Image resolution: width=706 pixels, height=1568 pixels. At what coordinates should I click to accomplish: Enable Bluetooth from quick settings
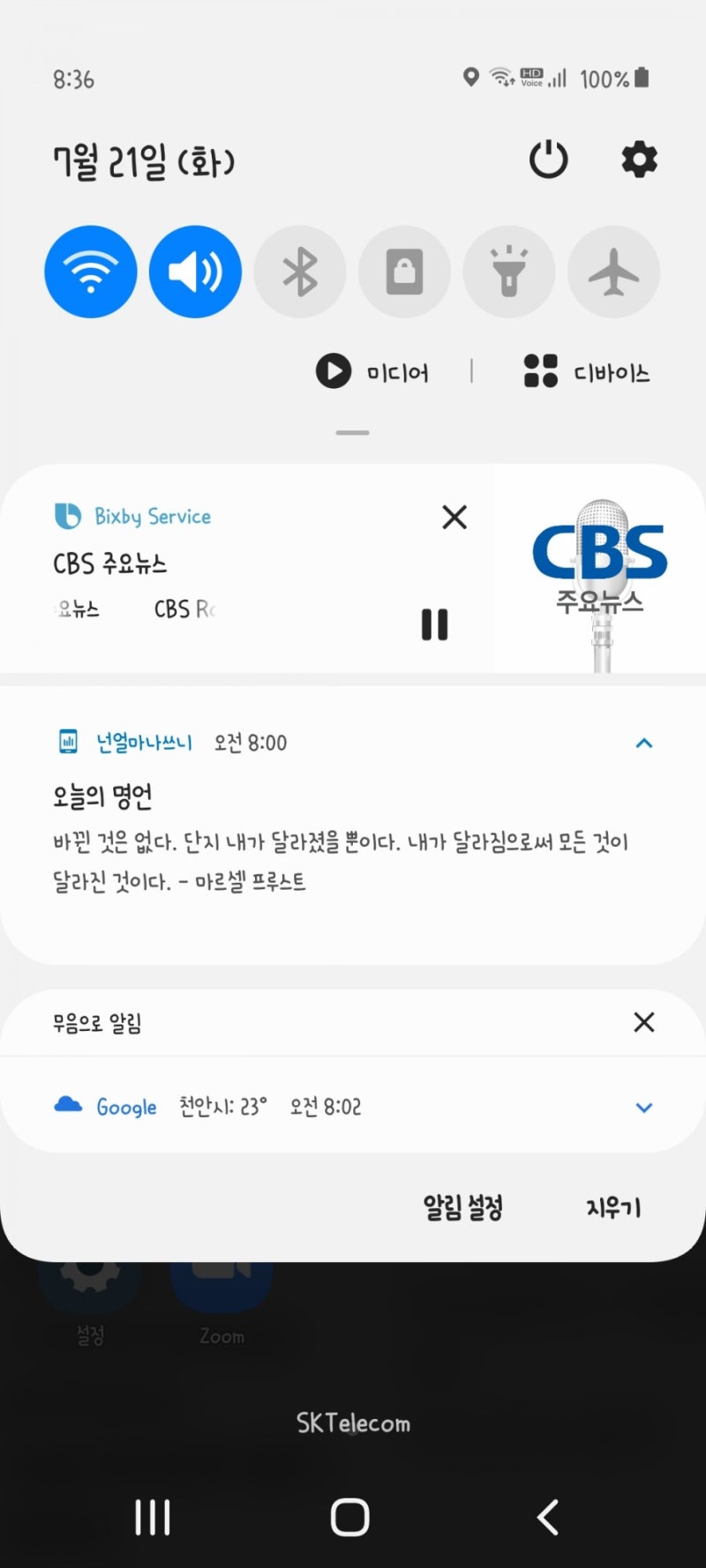coord(300,272)
